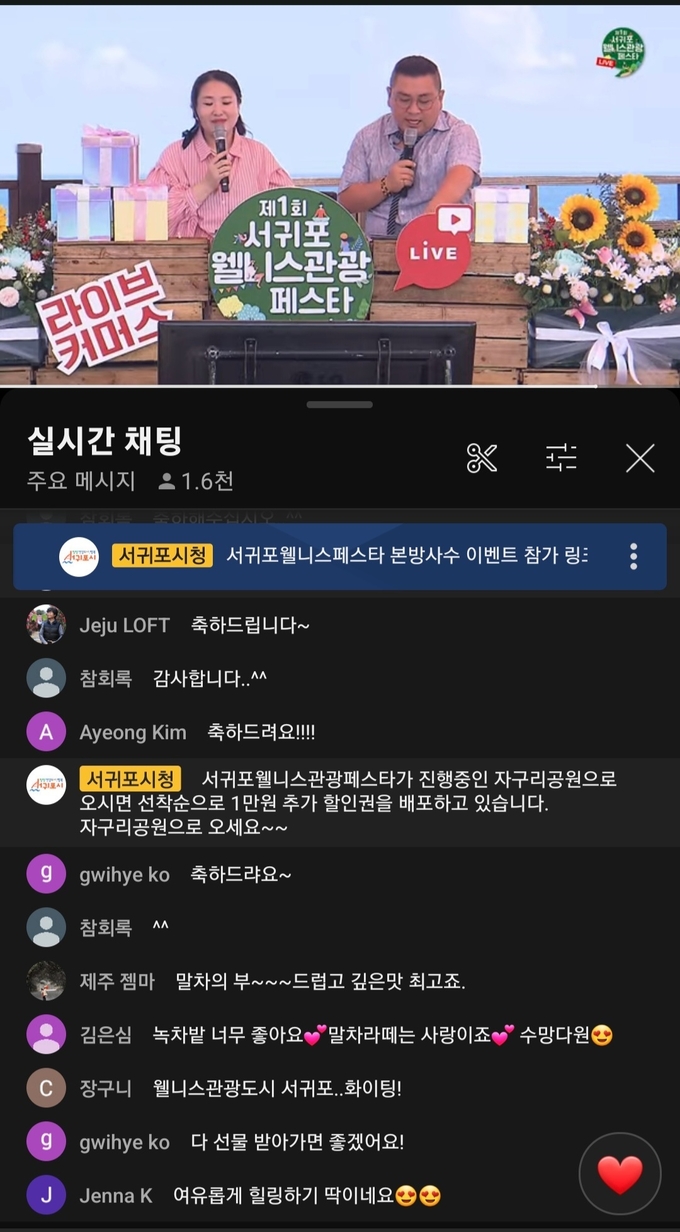Screen dimensions: 680x1232
Task: Open pinned message overflow menu
Action: pyautogui.click(x=633, y=556)
